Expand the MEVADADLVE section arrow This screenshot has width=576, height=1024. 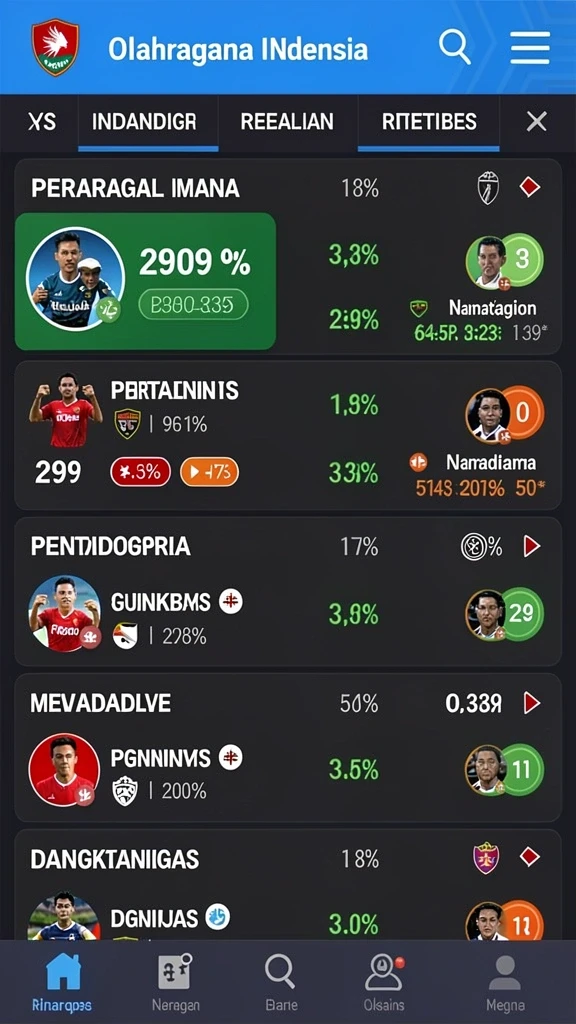point(532,703)
